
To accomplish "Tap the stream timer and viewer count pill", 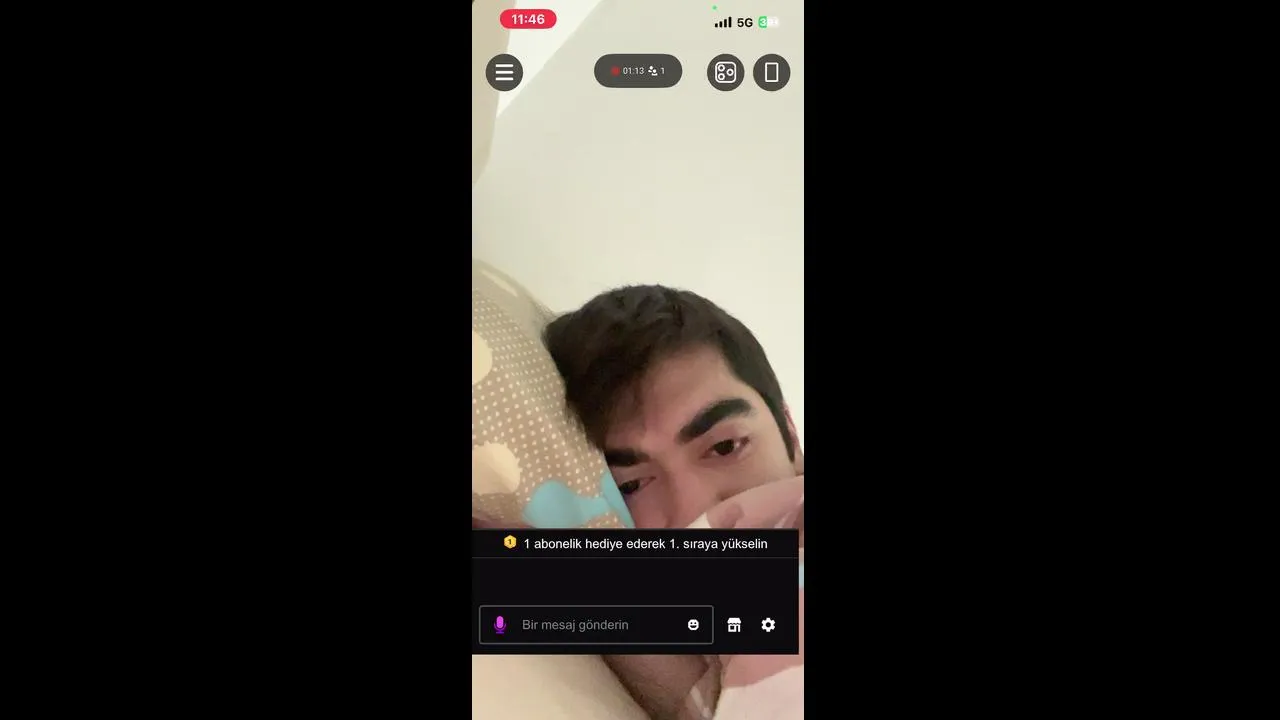I will tap(638, 71).
